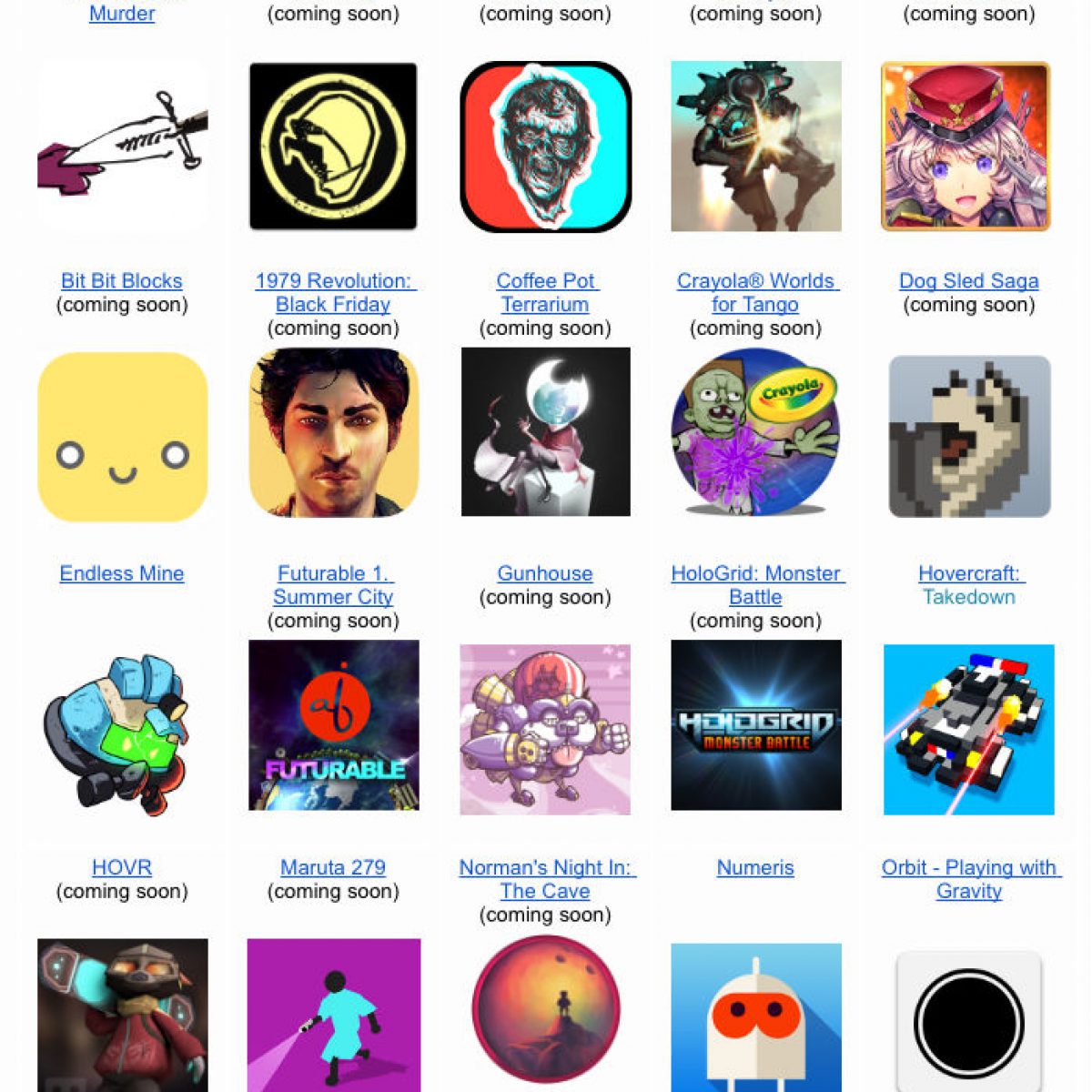The height and width of the screenshot is (1092, 1092).
Task: Open the Futurable 1. Summer City link
Action: 333,585
